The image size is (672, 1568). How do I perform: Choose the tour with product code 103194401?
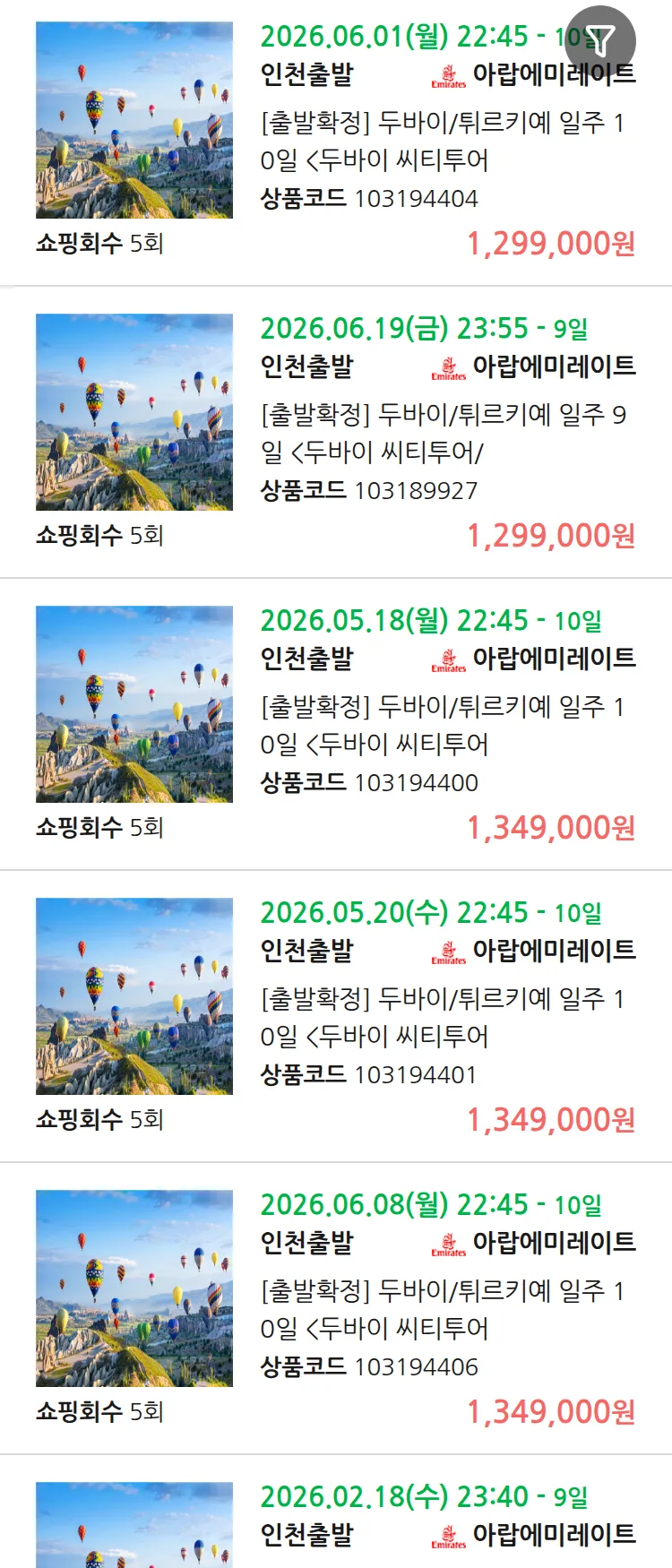coord(443,1017)
